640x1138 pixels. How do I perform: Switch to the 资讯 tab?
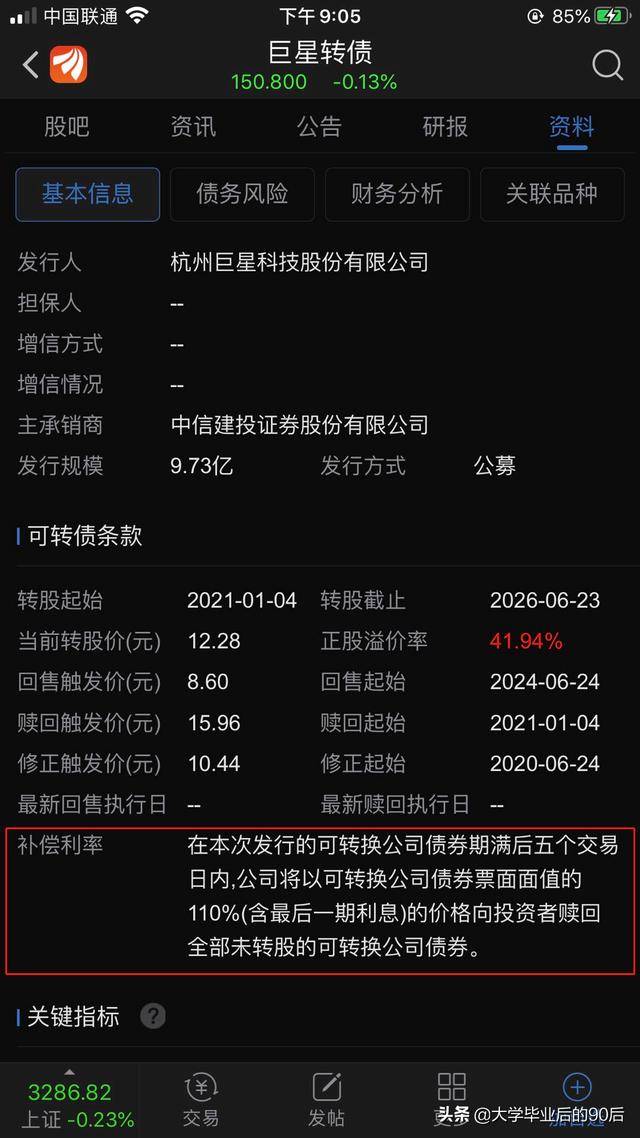pyautogui.click(x=193, y=127)
